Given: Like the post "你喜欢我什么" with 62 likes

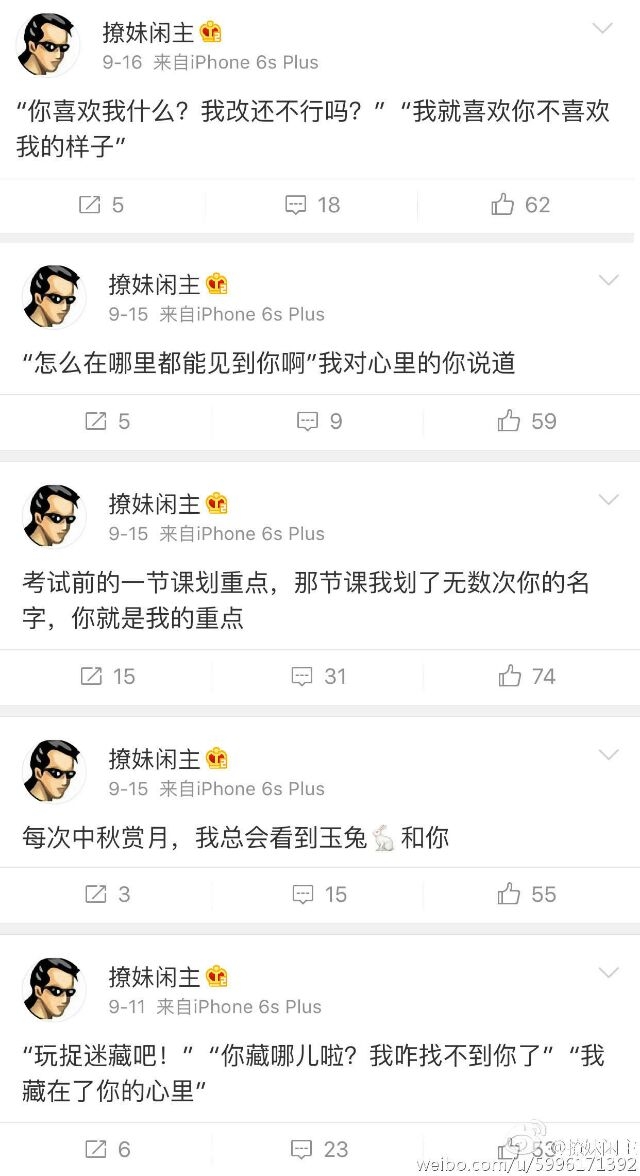Looking at the screenshot, I should pos(521,204).
